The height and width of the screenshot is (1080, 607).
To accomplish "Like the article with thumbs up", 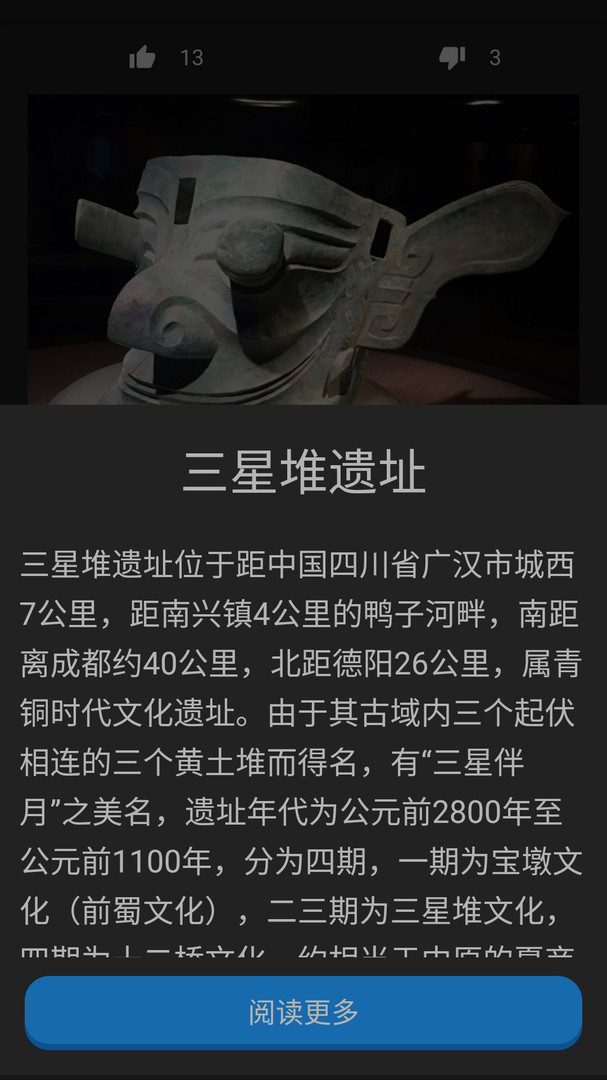I will [x=143, y=58].
